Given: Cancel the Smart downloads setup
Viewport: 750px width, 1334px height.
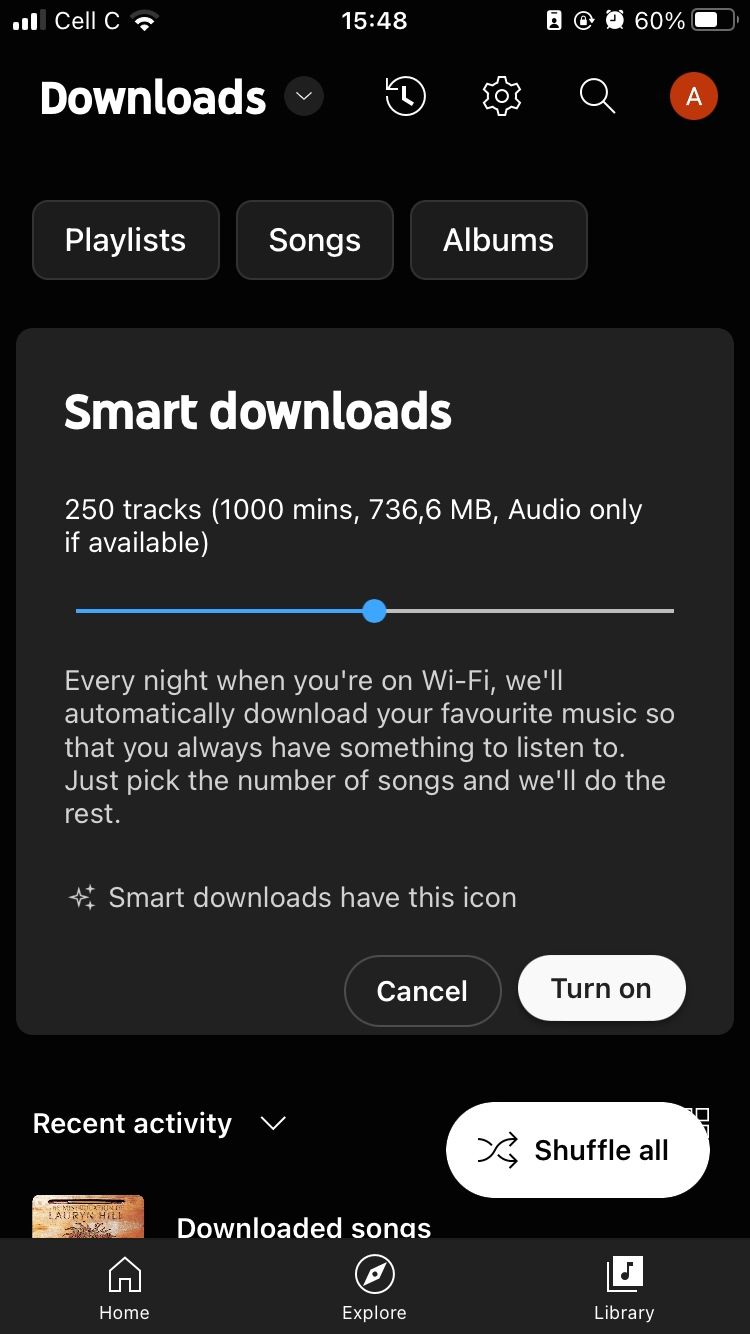Looking at the screenshot, I should [x=422, y=990].
